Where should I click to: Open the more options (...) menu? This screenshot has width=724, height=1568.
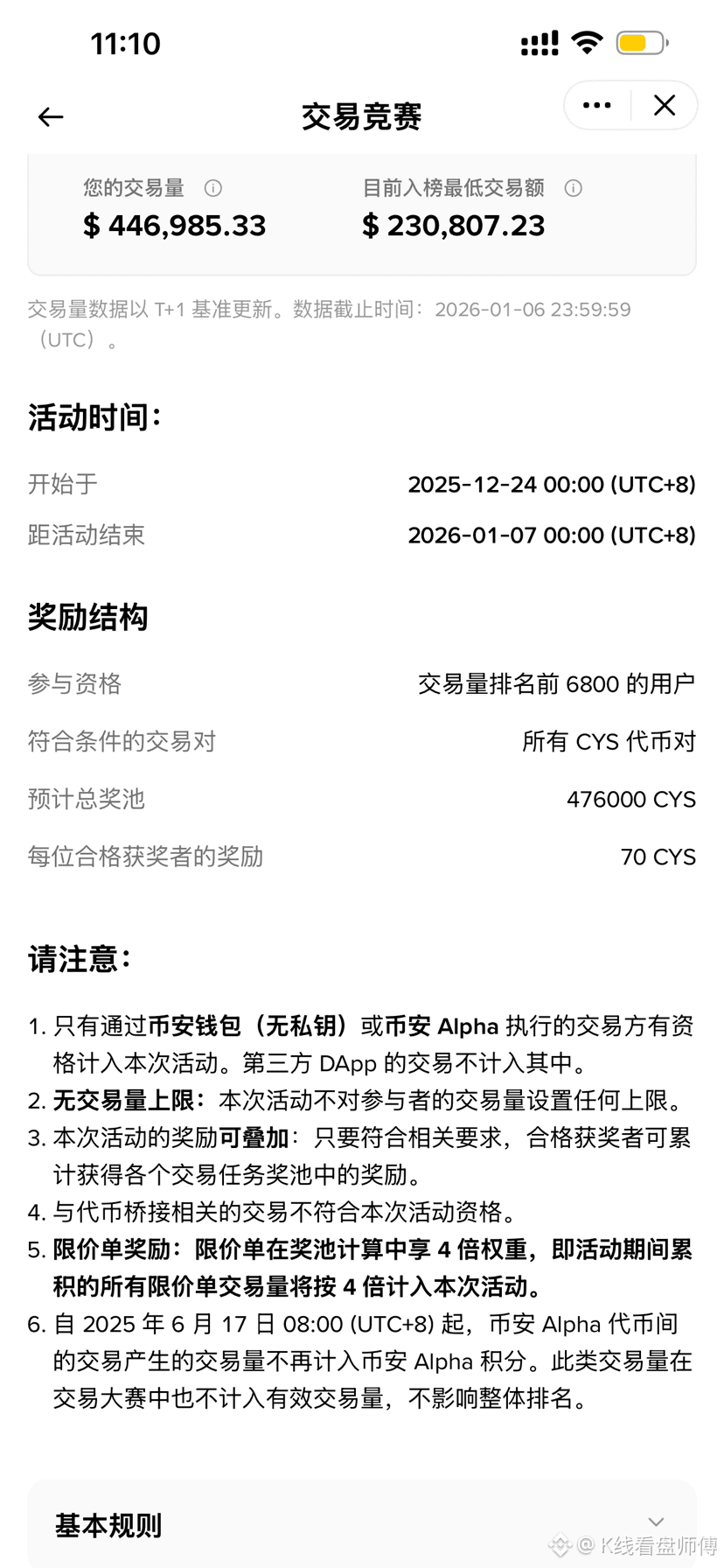(x=595, y=105)
